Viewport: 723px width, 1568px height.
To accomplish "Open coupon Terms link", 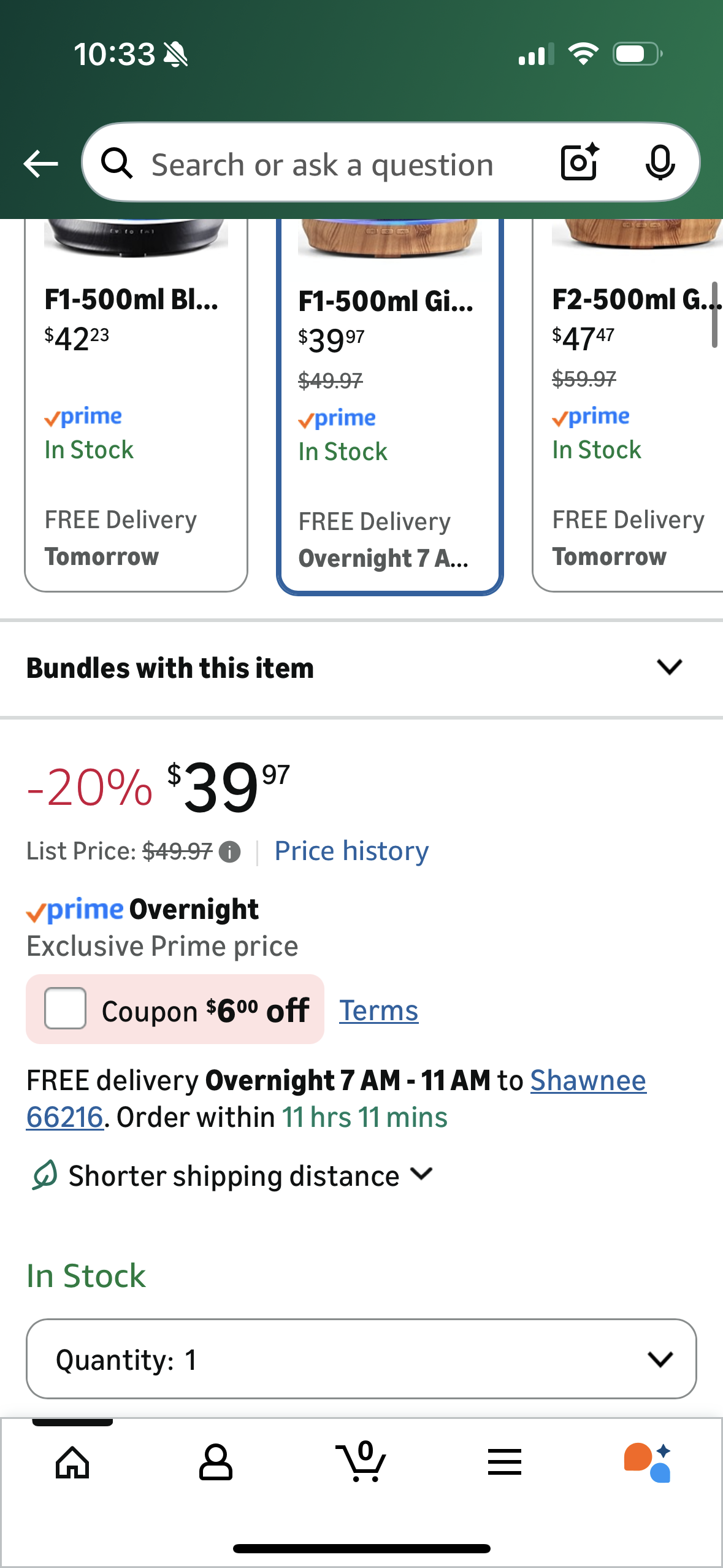I will pos(378,1010).
